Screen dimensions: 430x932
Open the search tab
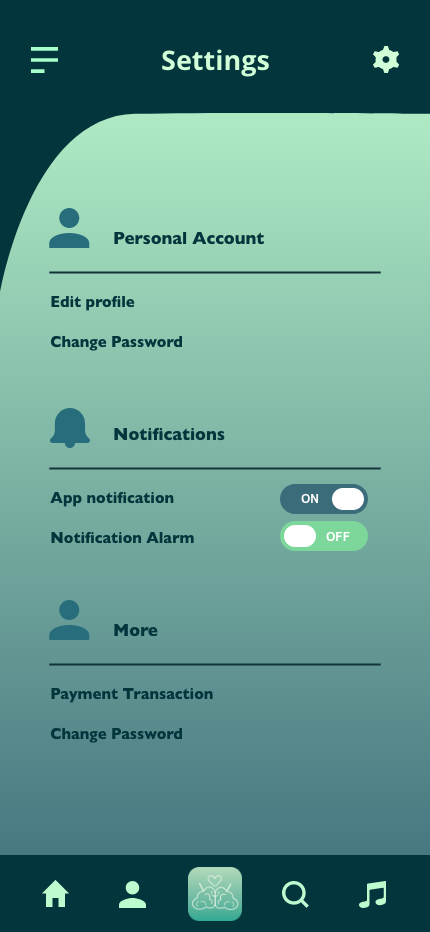tap(295, 894)
